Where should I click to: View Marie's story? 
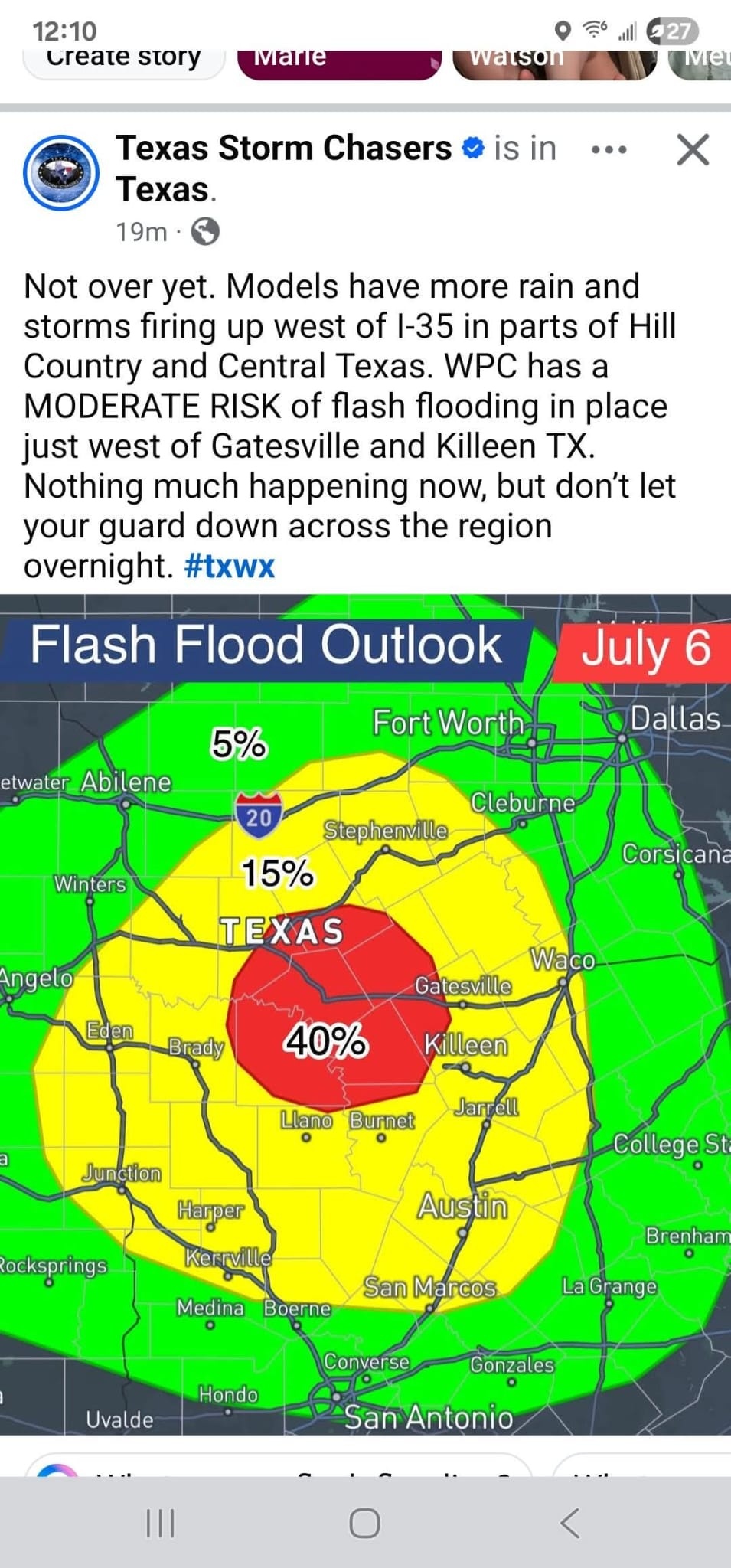click(340, 63)
